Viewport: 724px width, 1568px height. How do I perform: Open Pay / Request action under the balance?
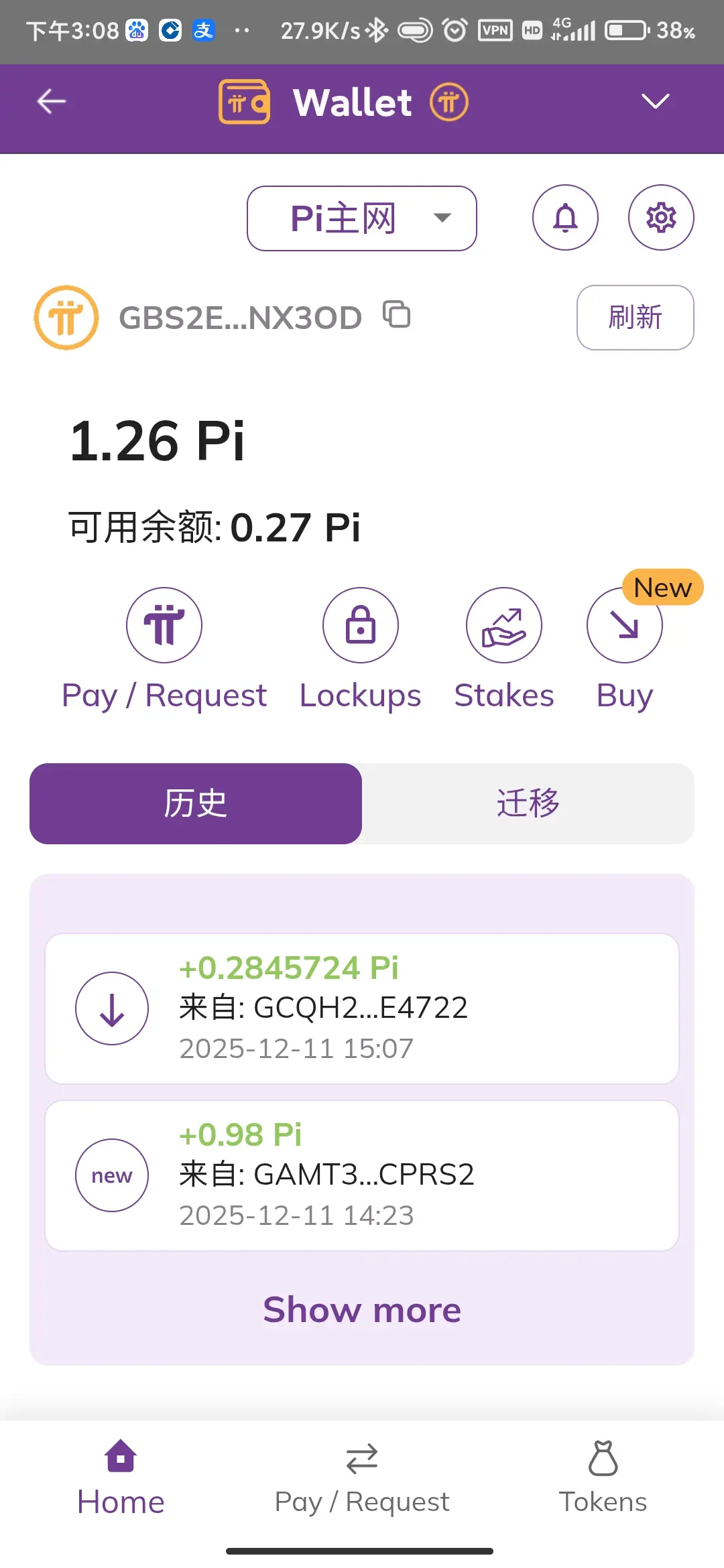tap(164, 649)
